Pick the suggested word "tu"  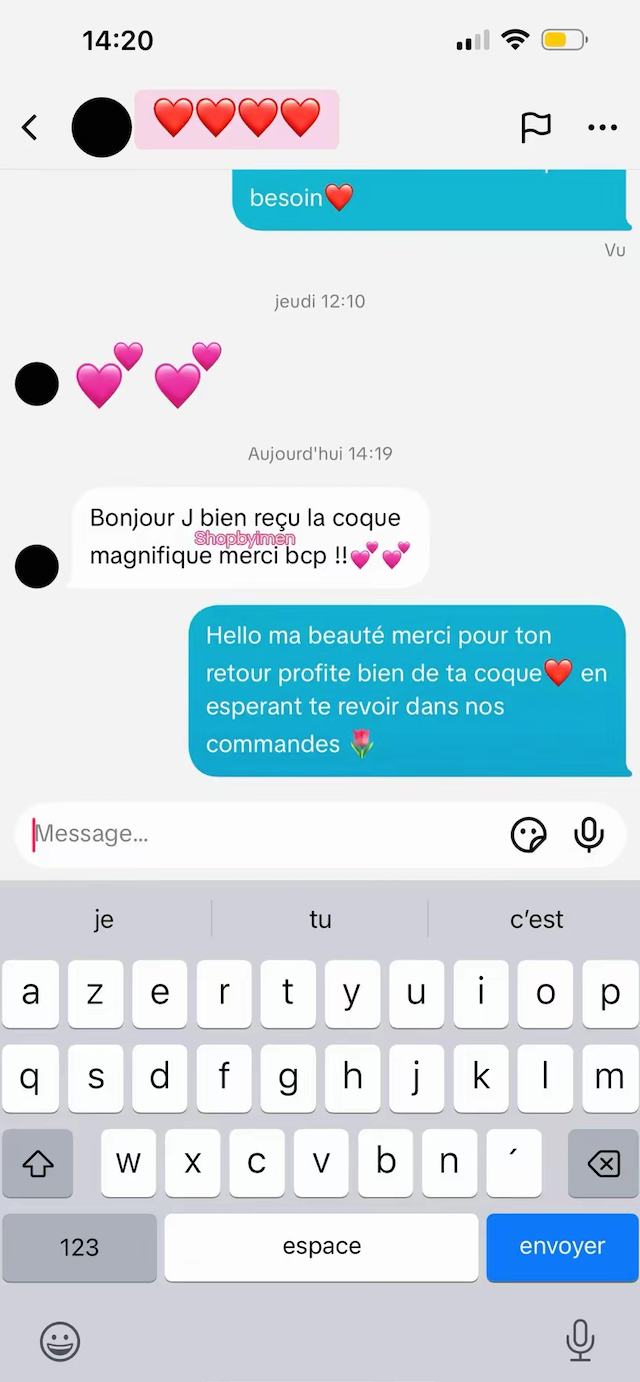tap(320, 919)
